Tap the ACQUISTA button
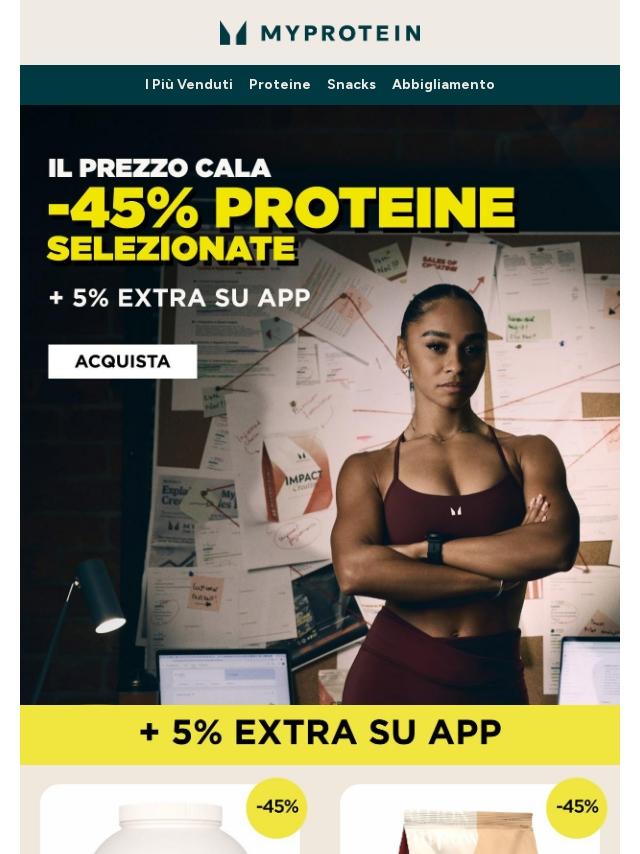The width and height of the screenshot is (640, 854). [x=123, y=361]
